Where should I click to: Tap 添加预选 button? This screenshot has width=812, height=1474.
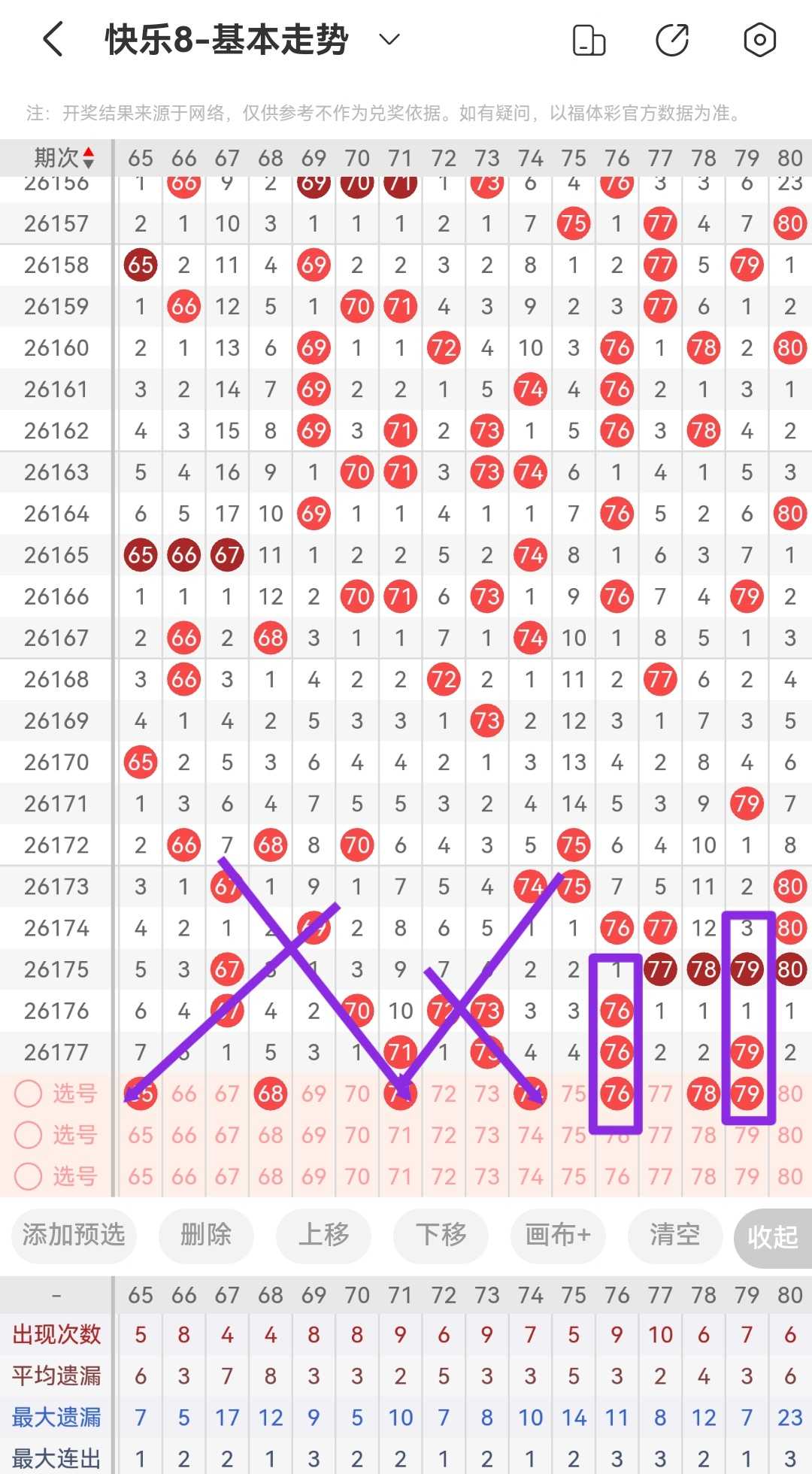coord(74,1235)
